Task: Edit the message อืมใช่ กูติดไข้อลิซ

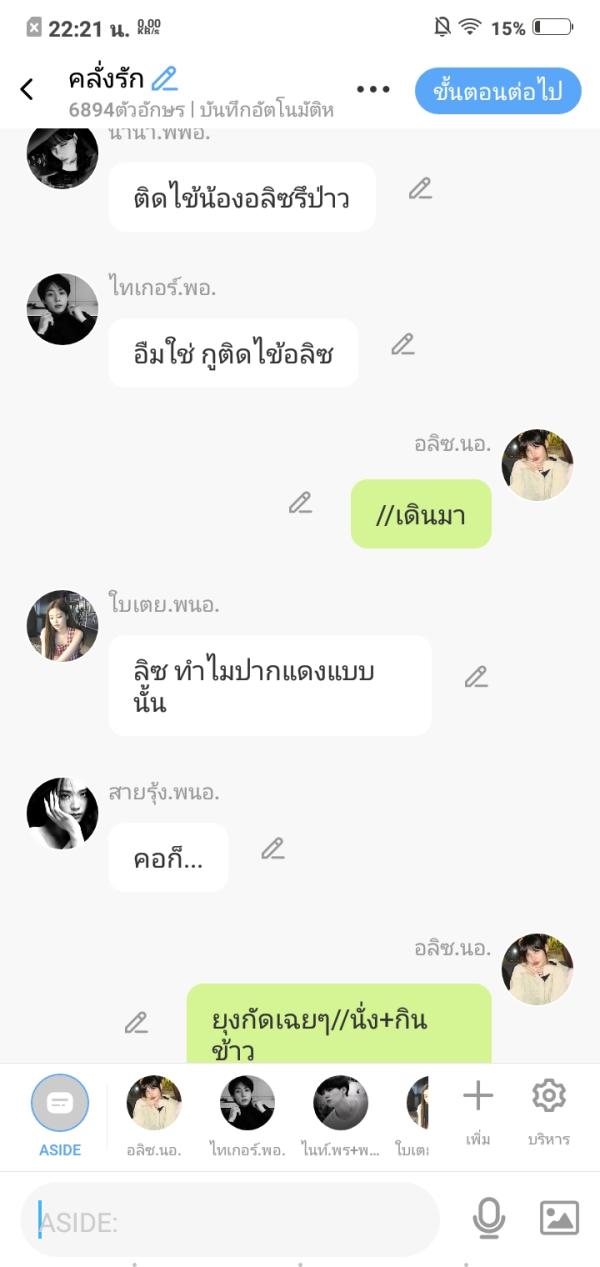Action: tap(403, 345)
